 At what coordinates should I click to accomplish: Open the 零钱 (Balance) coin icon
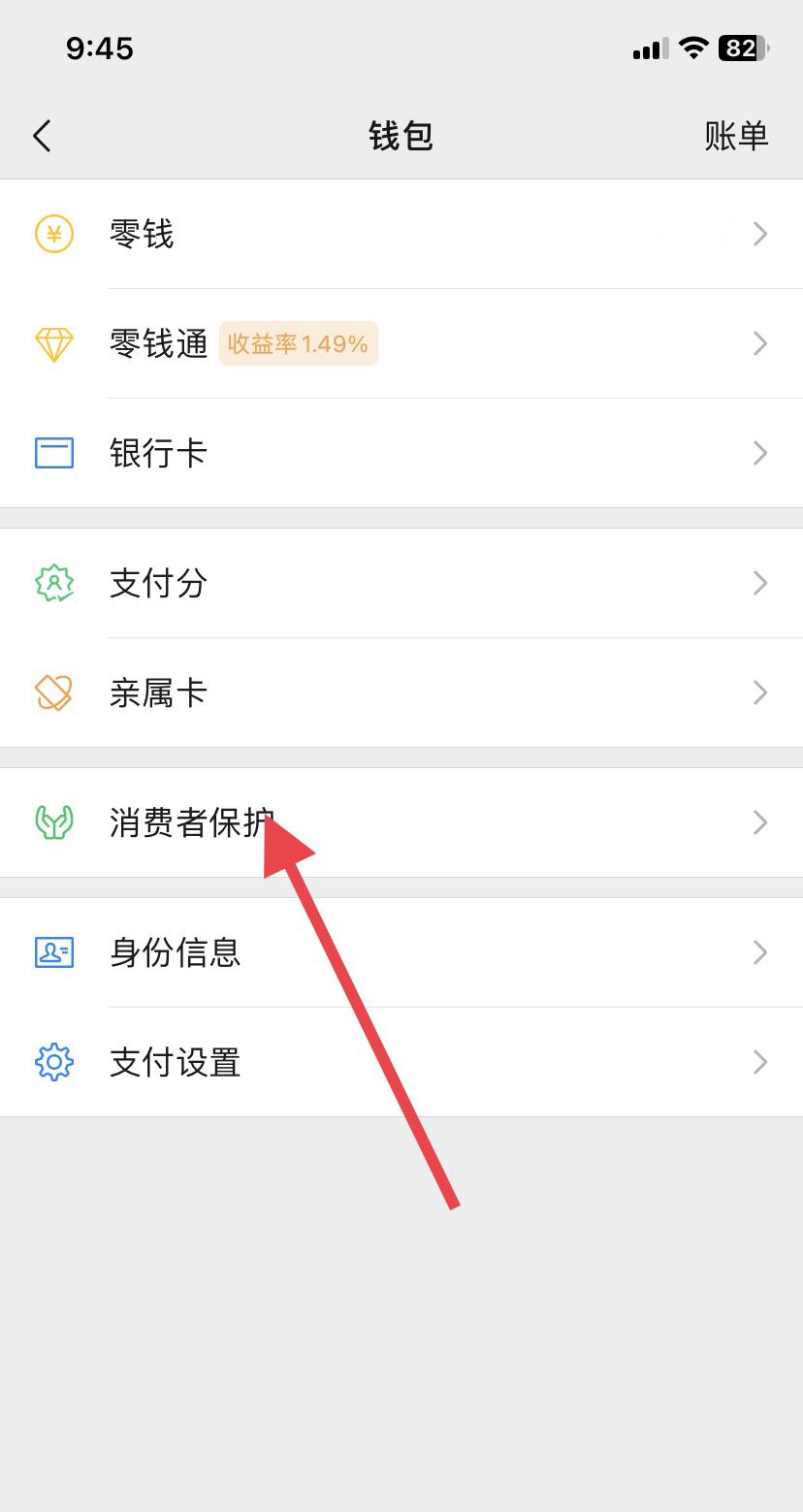(55, 234)
